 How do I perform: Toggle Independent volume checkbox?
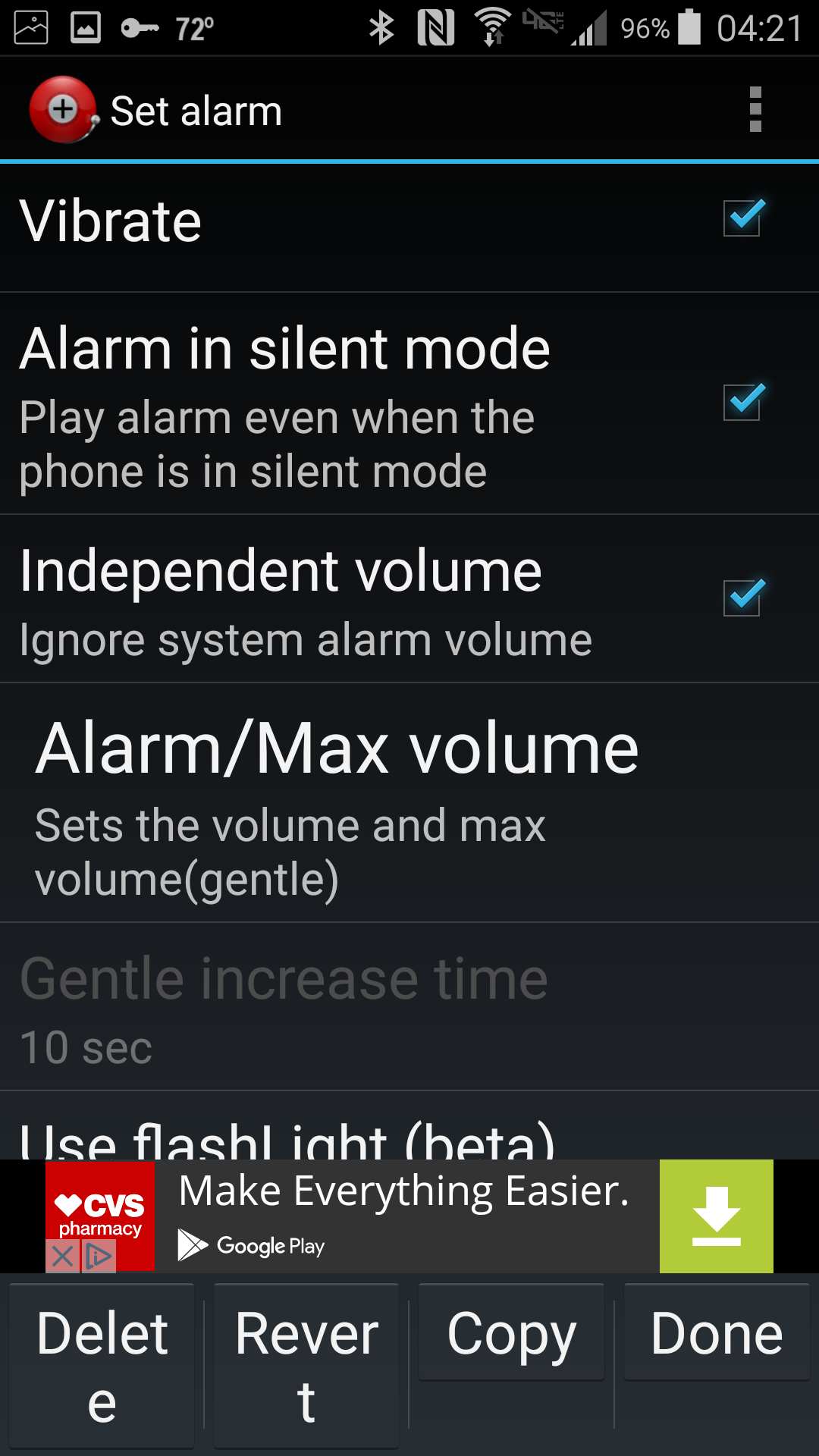click(x=743, y=598)
